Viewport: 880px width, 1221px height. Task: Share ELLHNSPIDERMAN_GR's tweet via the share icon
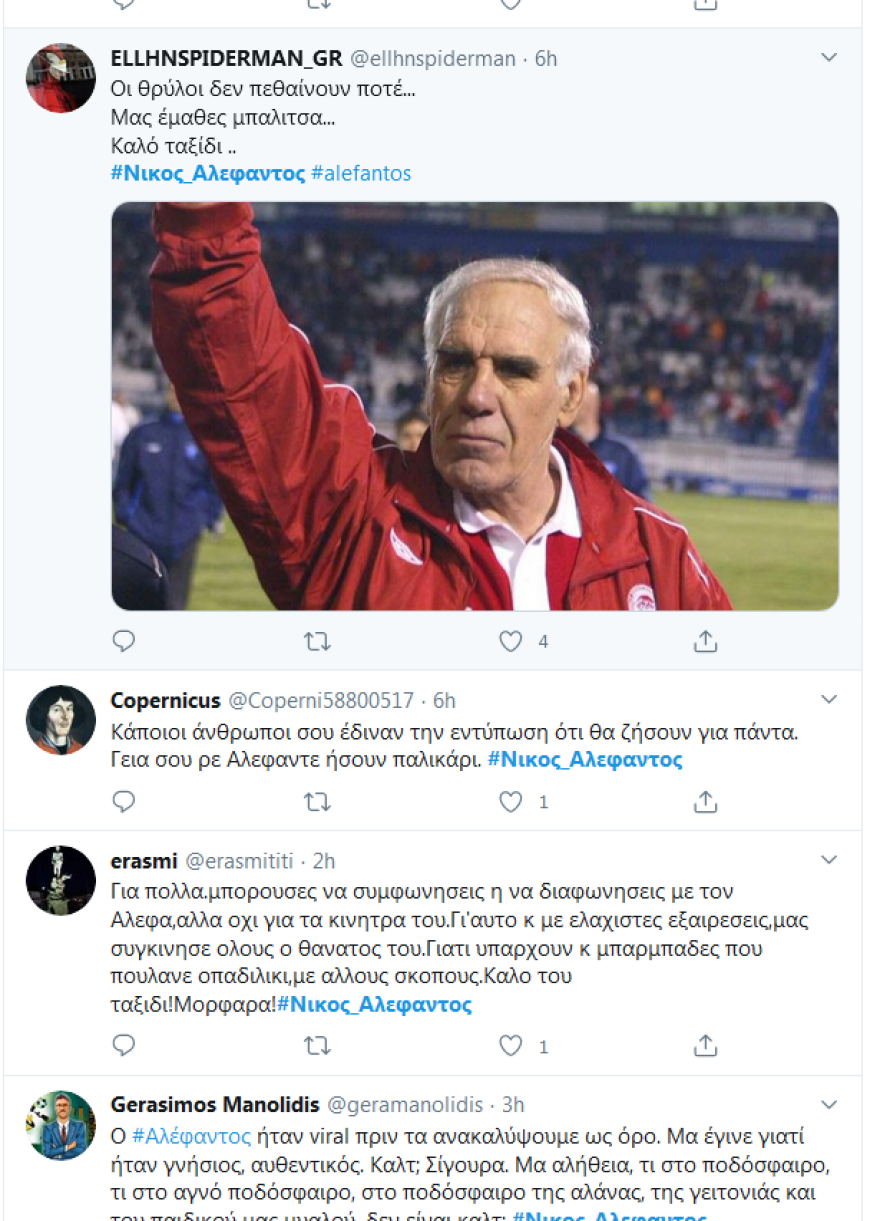pos(704,641)
